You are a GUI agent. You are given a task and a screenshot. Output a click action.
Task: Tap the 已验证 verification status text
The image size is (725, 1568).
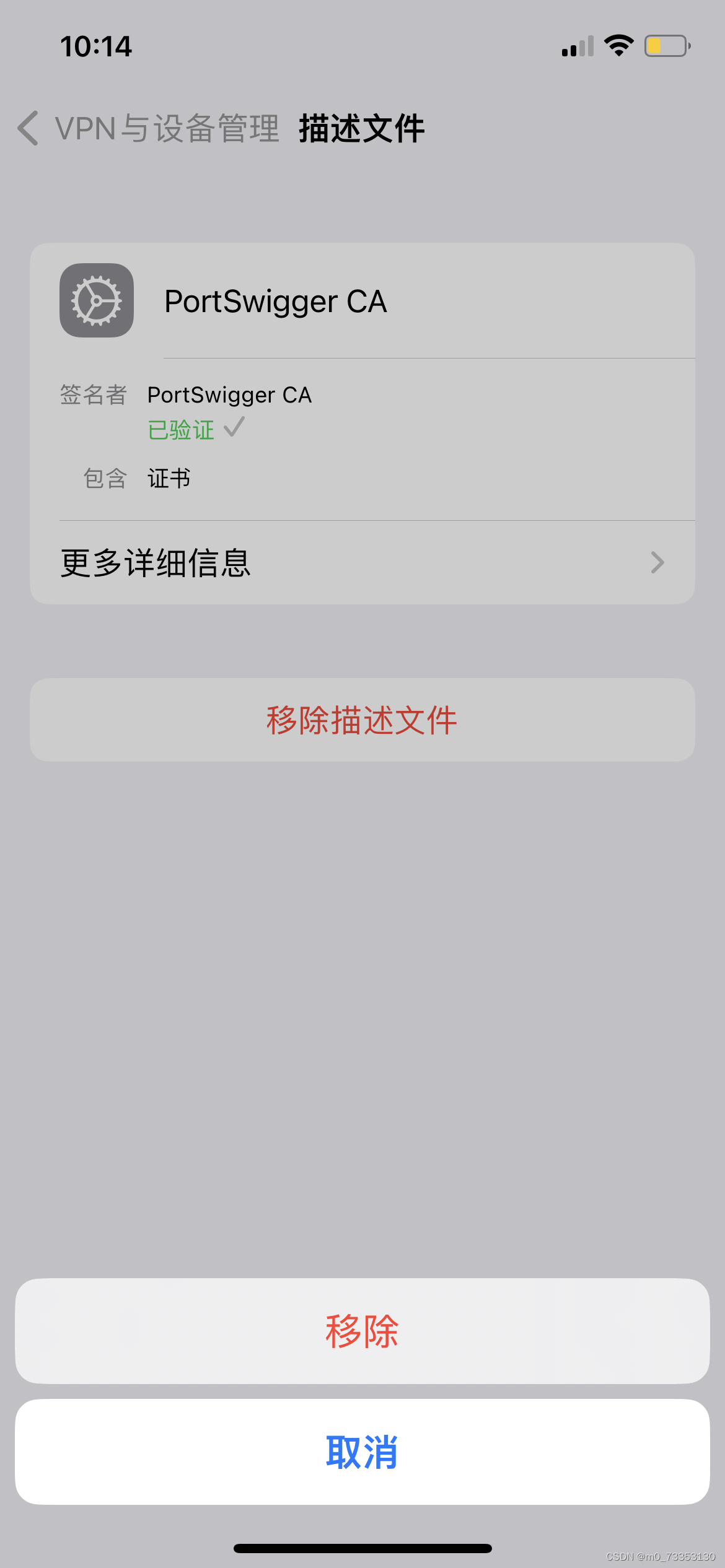pos(182,429)
